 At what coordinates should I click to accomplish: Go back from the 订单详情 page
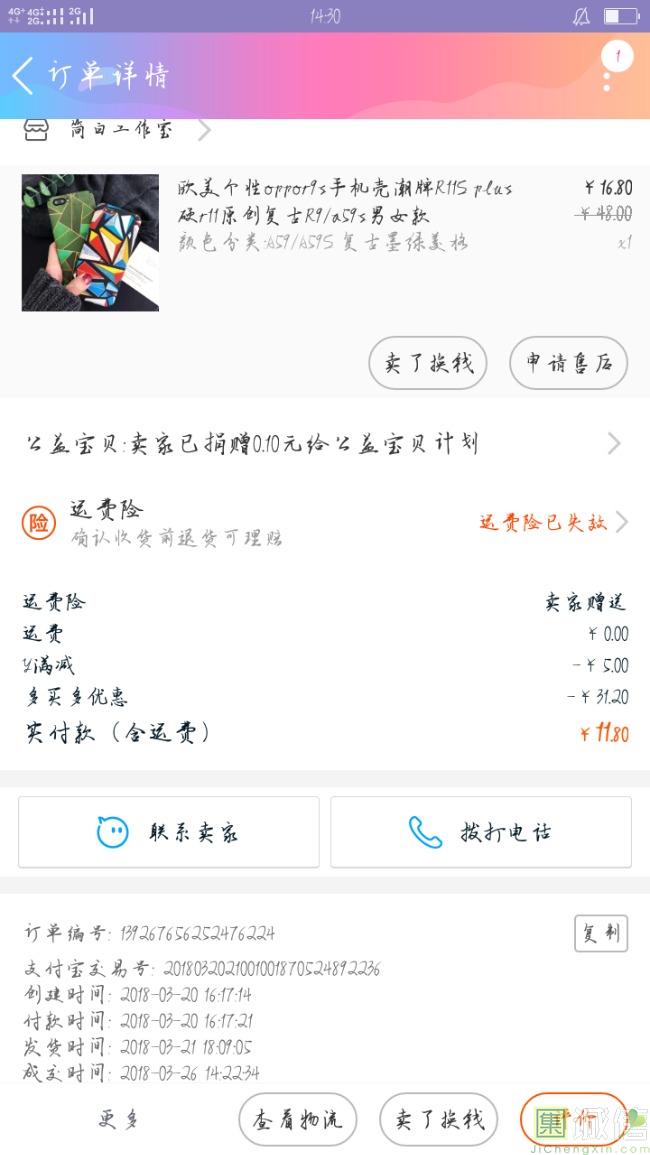point(24,75)
